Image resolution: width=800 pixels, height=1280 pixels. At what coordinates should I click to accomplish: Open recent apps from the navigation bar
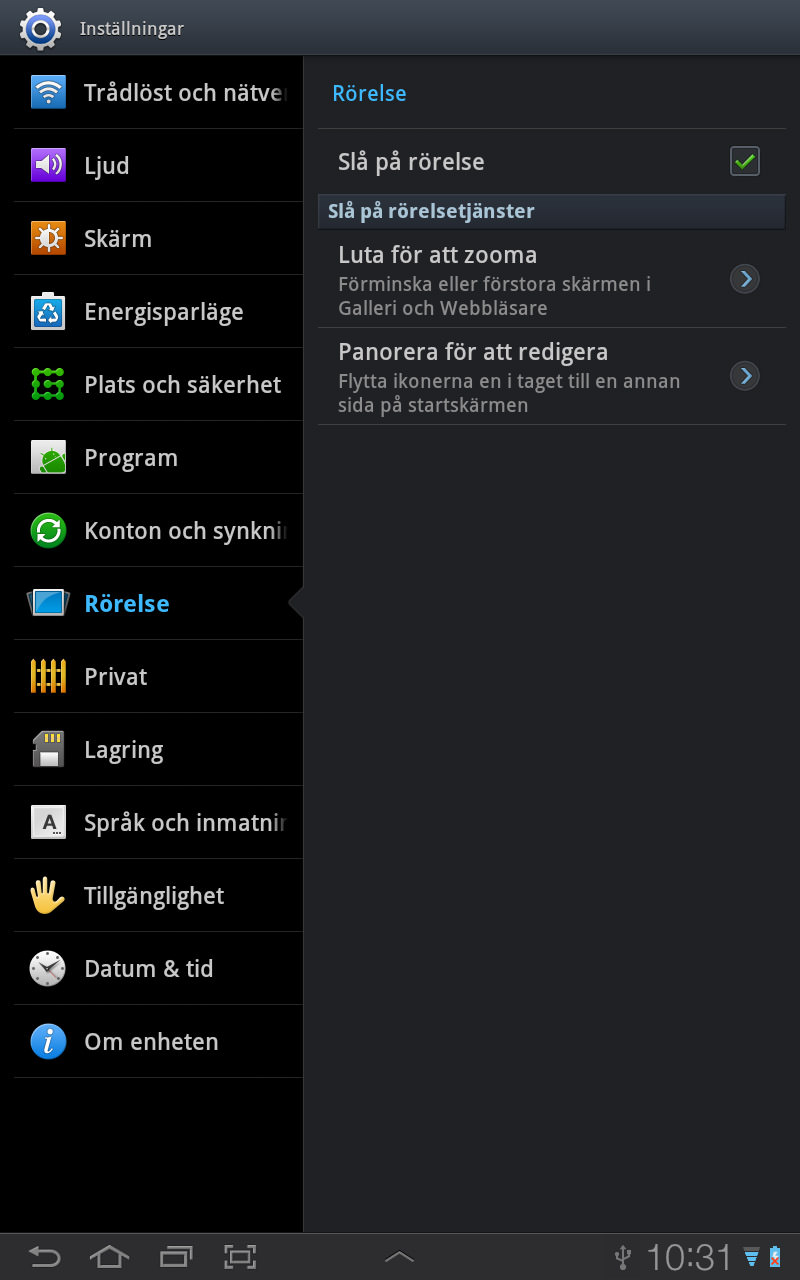[176, 1257]
